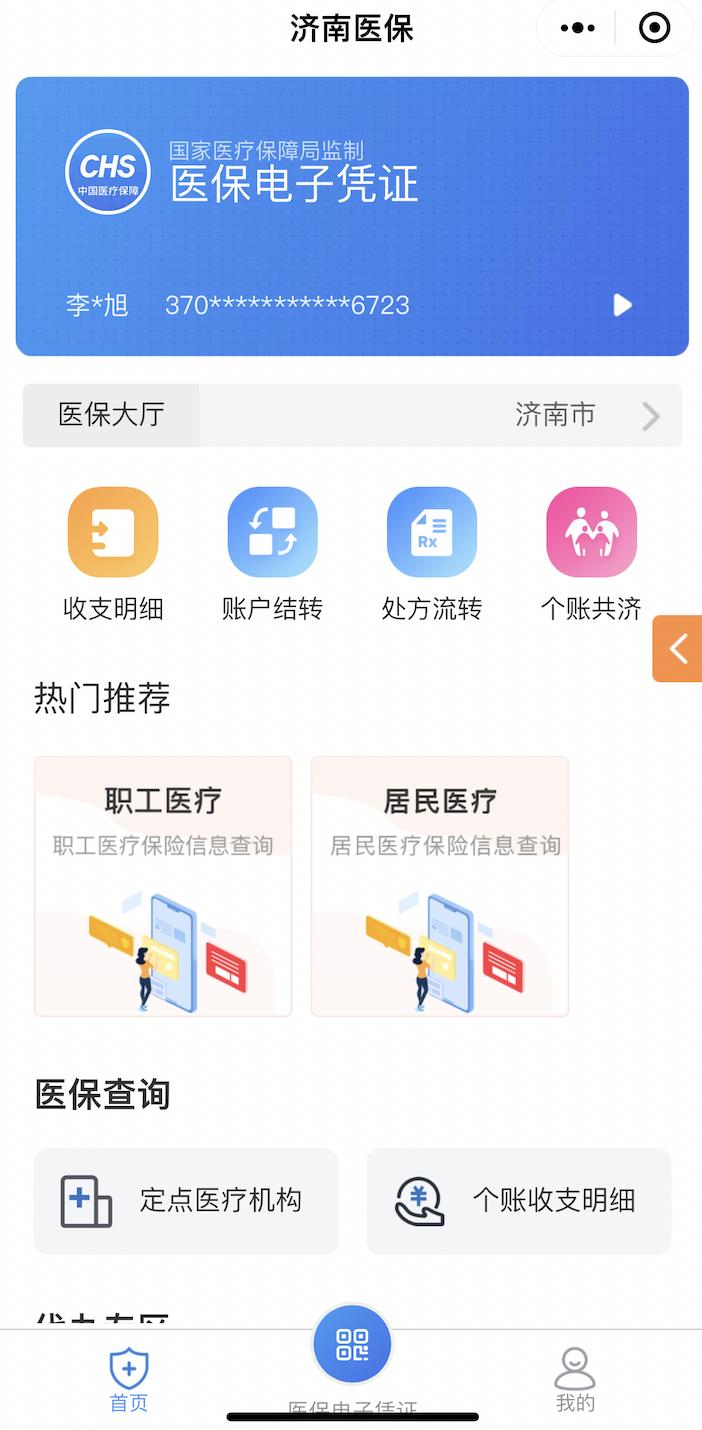Image resolution: width=702 pixels, height=1430 pixels.
Task: Close the mini program via the circle button
Action: tap(654, 28)
